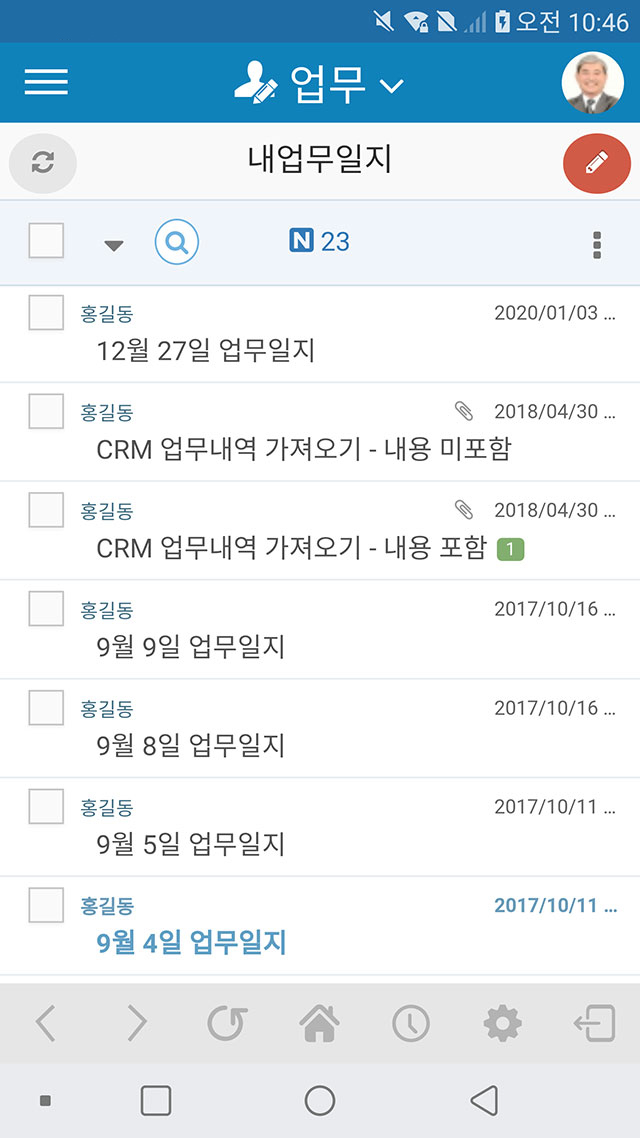Open the search magnifier
Image resolution: width=640 pixels, height=1138 pixels.
[176, 242]
